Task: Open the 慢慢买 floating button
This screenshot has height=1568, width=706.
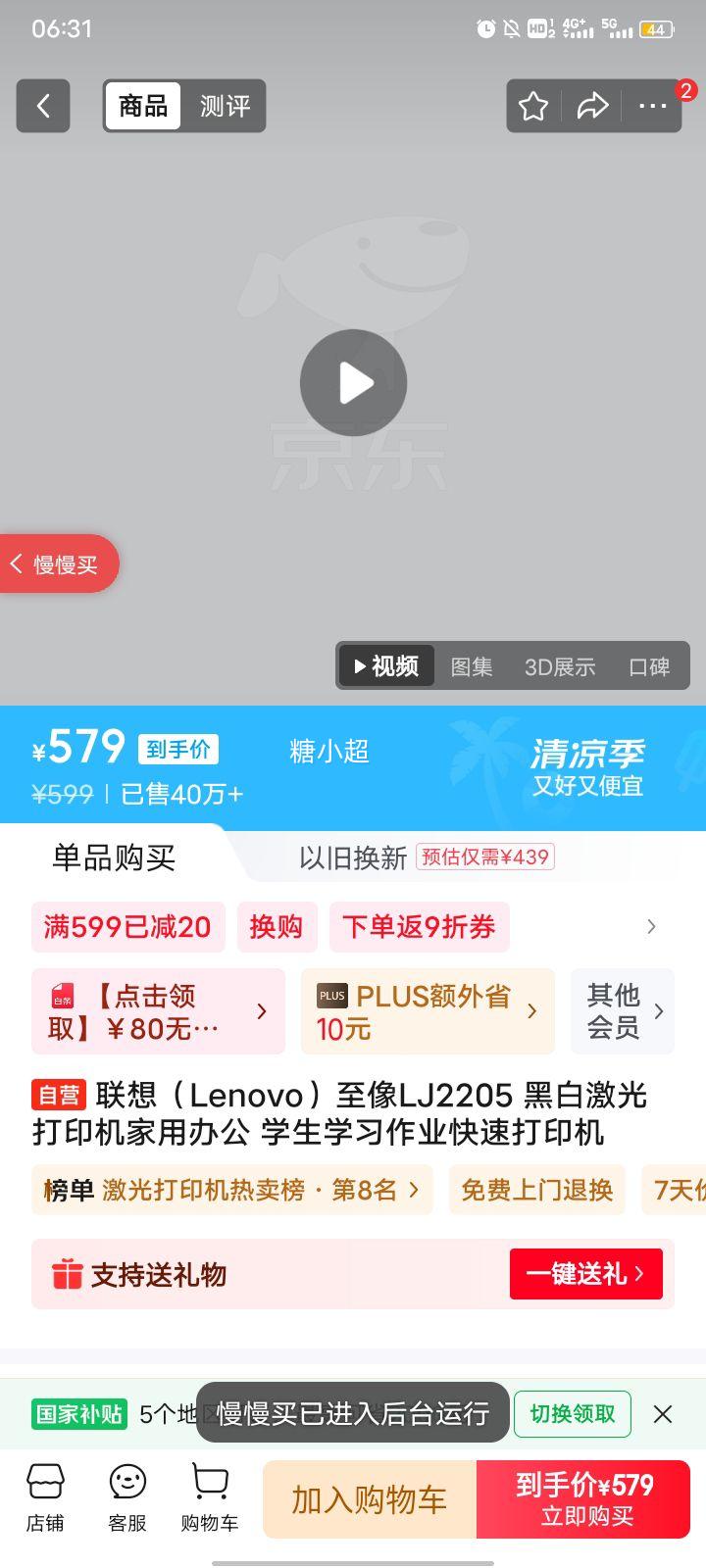Action: click(59, 563)
